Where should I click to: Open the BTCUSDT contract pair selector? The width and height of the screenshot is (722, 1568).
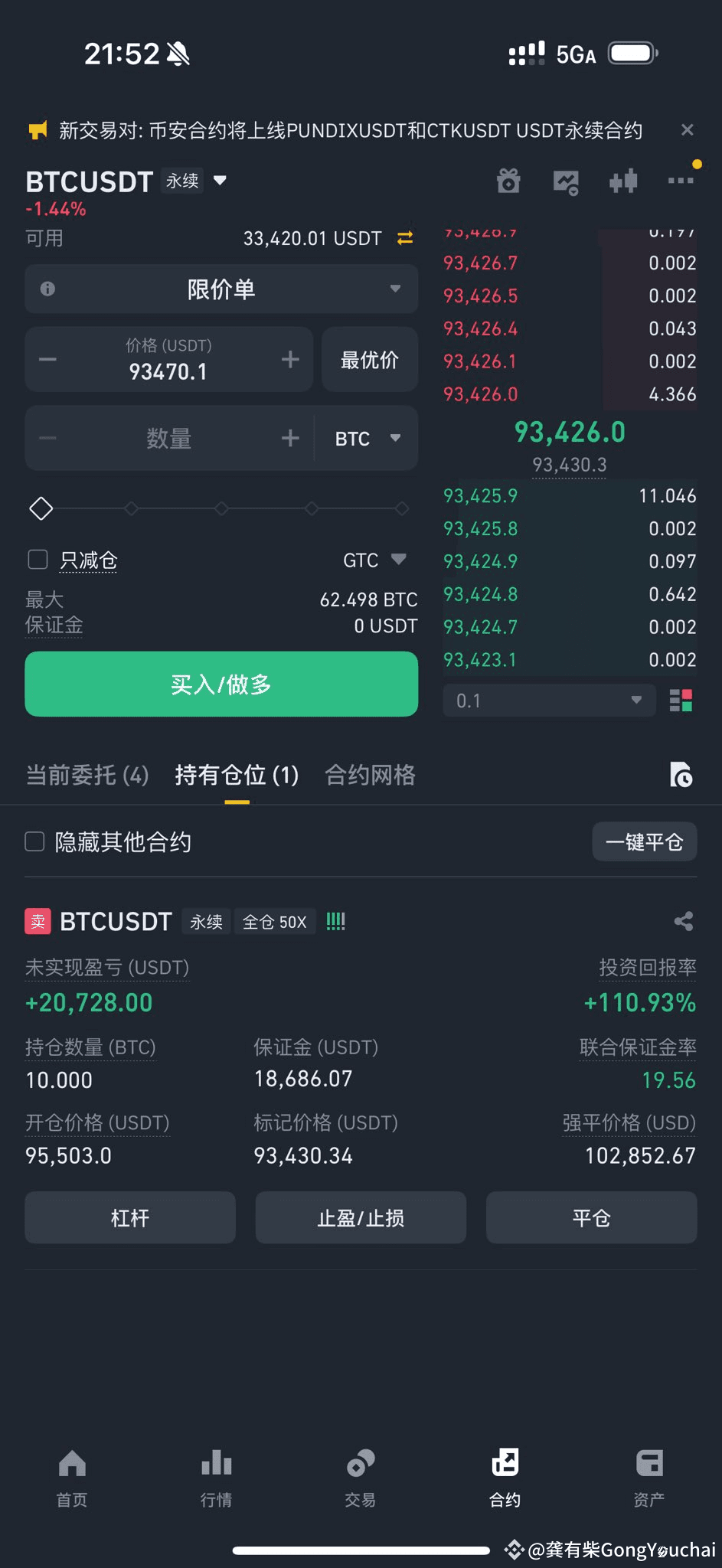coord(126,181)
